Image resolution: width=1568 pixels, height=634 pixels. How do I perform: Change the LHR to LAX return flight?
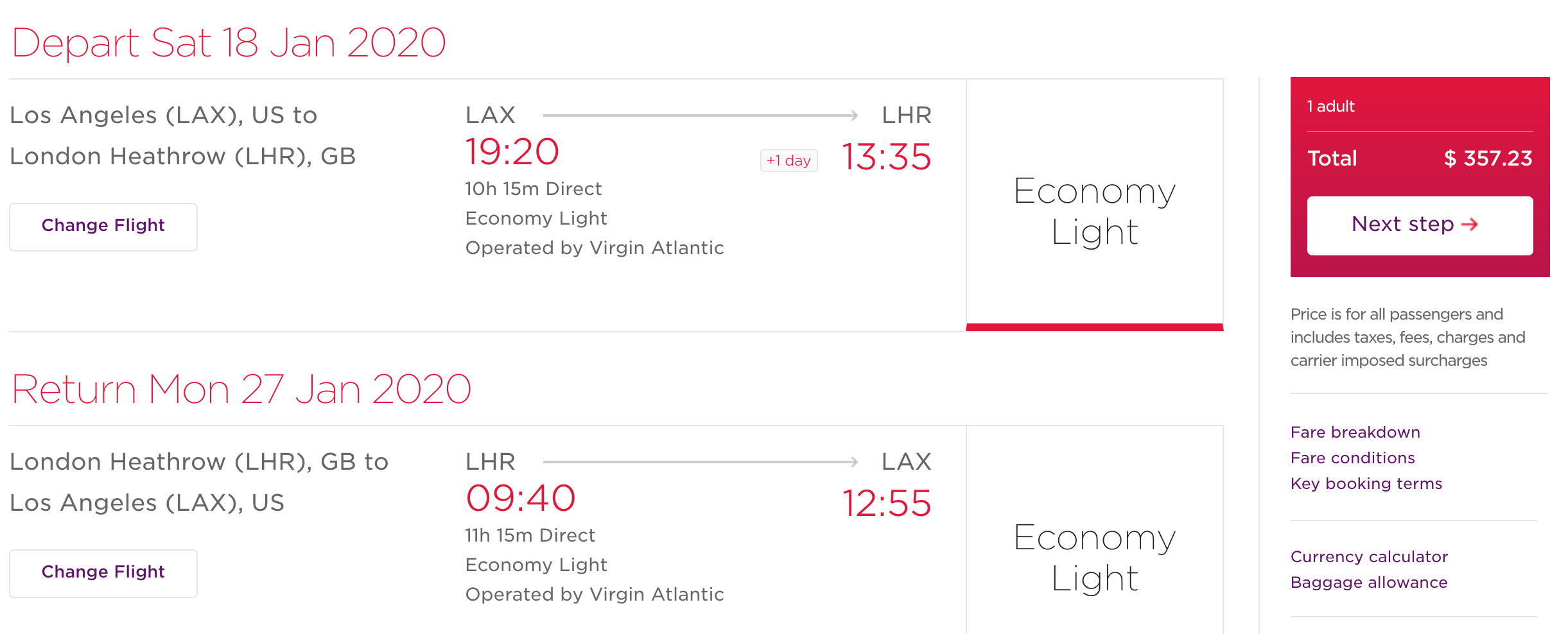pyautogui.click(x=103, y=572)
